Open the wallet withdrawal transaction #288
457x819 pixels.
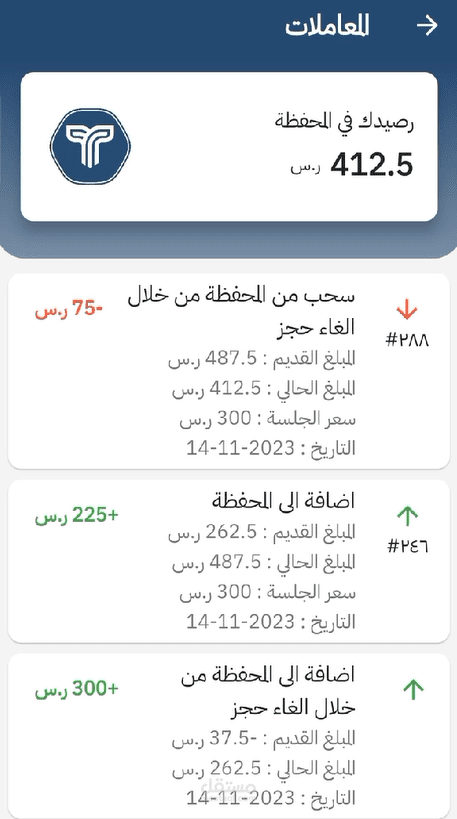tap(229, 371)
